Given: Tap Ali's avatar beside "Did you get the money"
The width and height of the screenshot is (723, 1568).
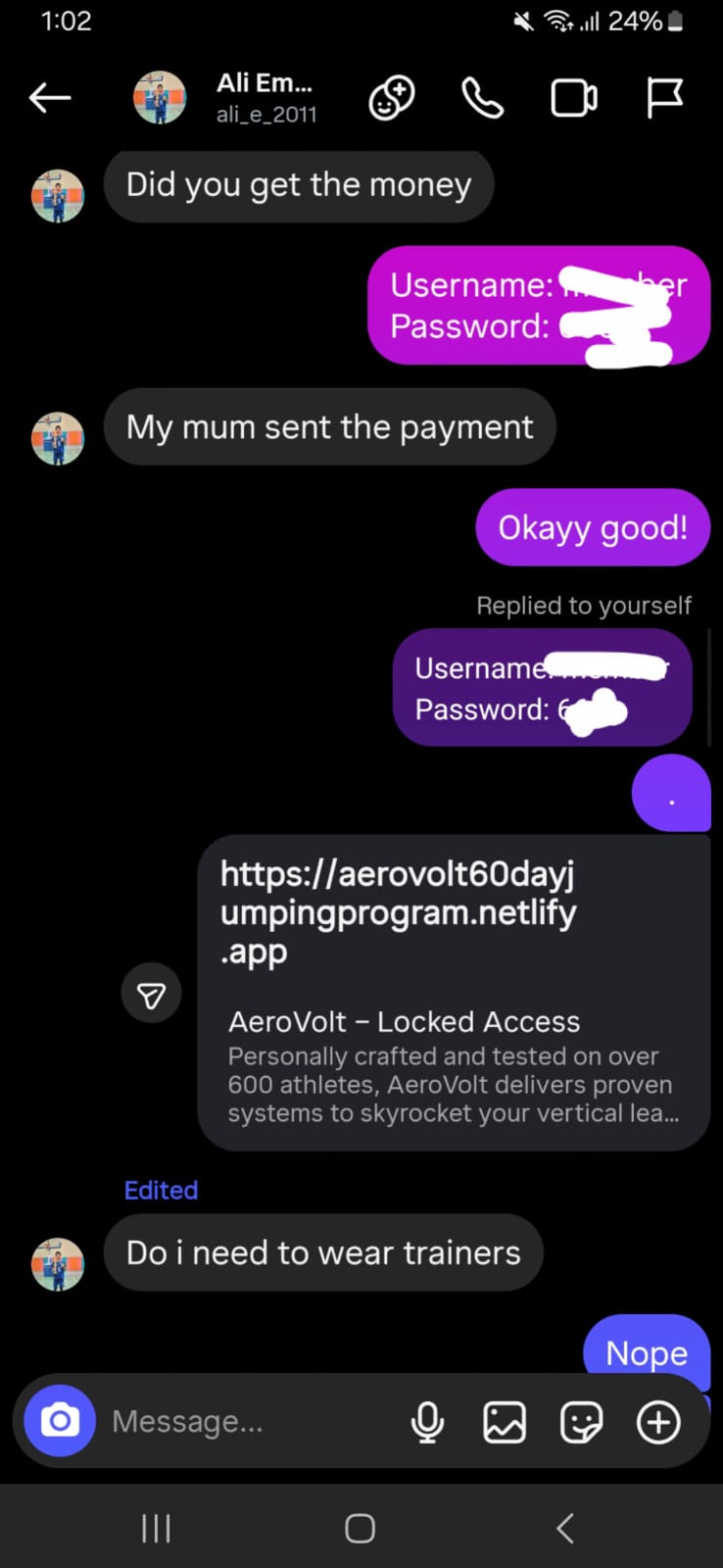Looking at the screenshot, I should coord(58,195).
